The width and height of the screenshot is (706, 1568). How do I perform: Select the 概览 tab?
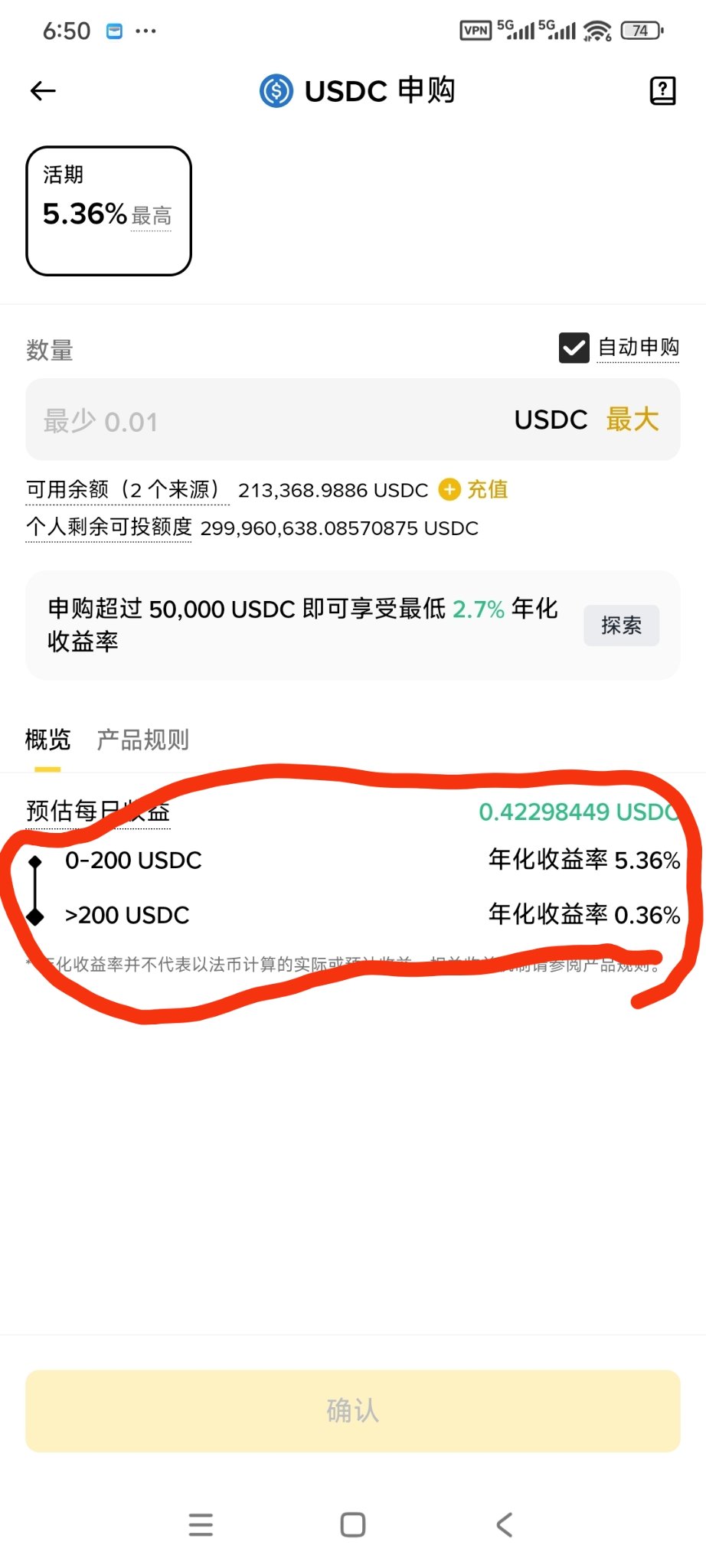47,740
